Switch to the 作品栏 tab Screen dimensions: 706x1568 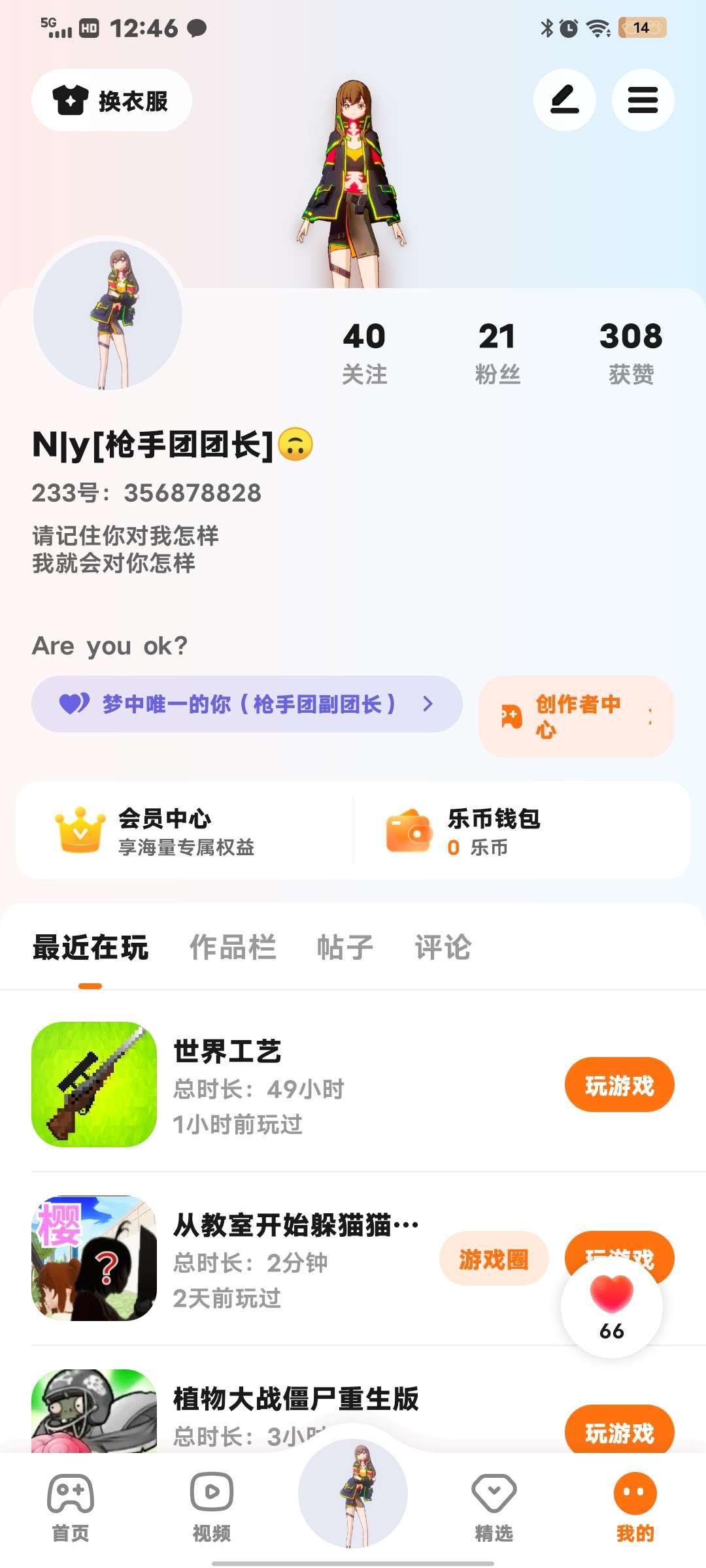click(233, 947)
